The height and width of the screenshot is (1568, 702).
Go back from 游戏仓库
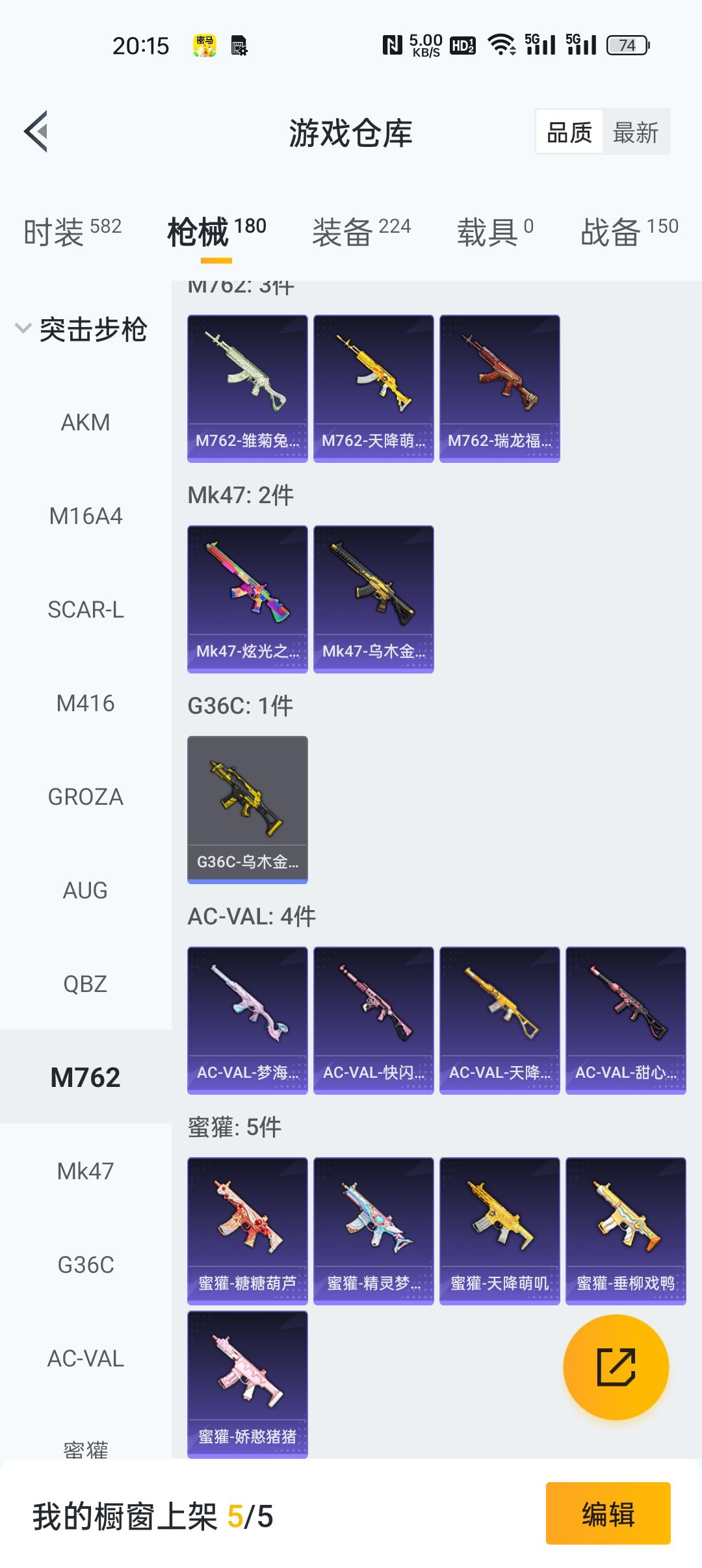(36, 131)
